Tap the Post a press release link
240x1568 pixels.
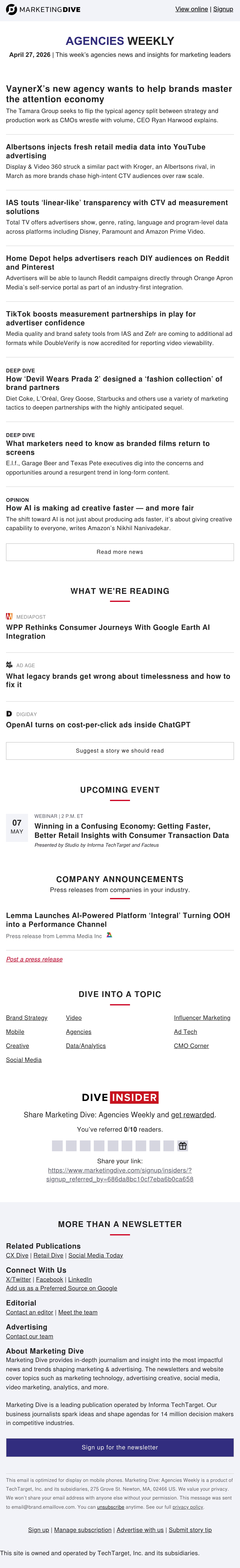[x=34, y=959]
